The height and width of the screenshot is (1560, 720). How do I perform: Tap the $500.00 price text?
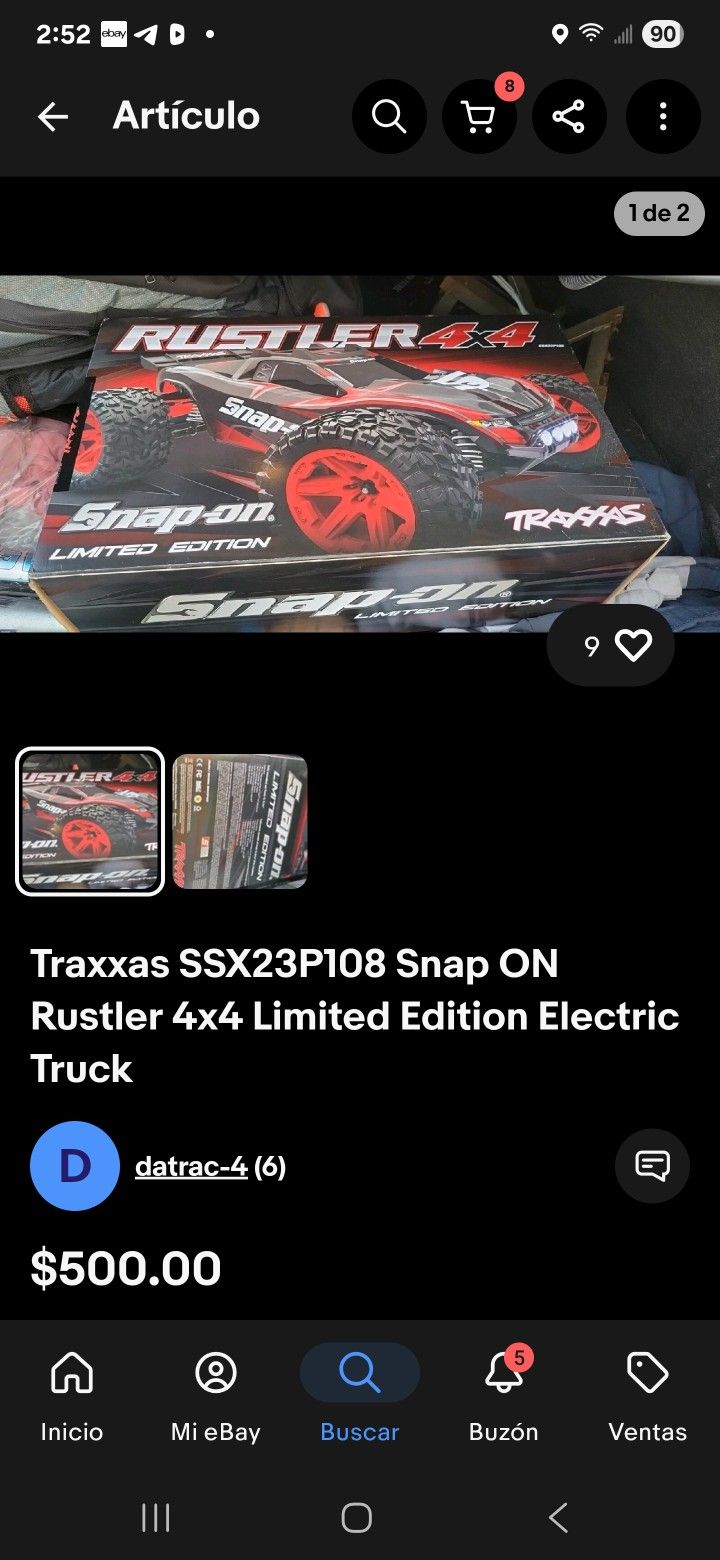[126, 1267]
